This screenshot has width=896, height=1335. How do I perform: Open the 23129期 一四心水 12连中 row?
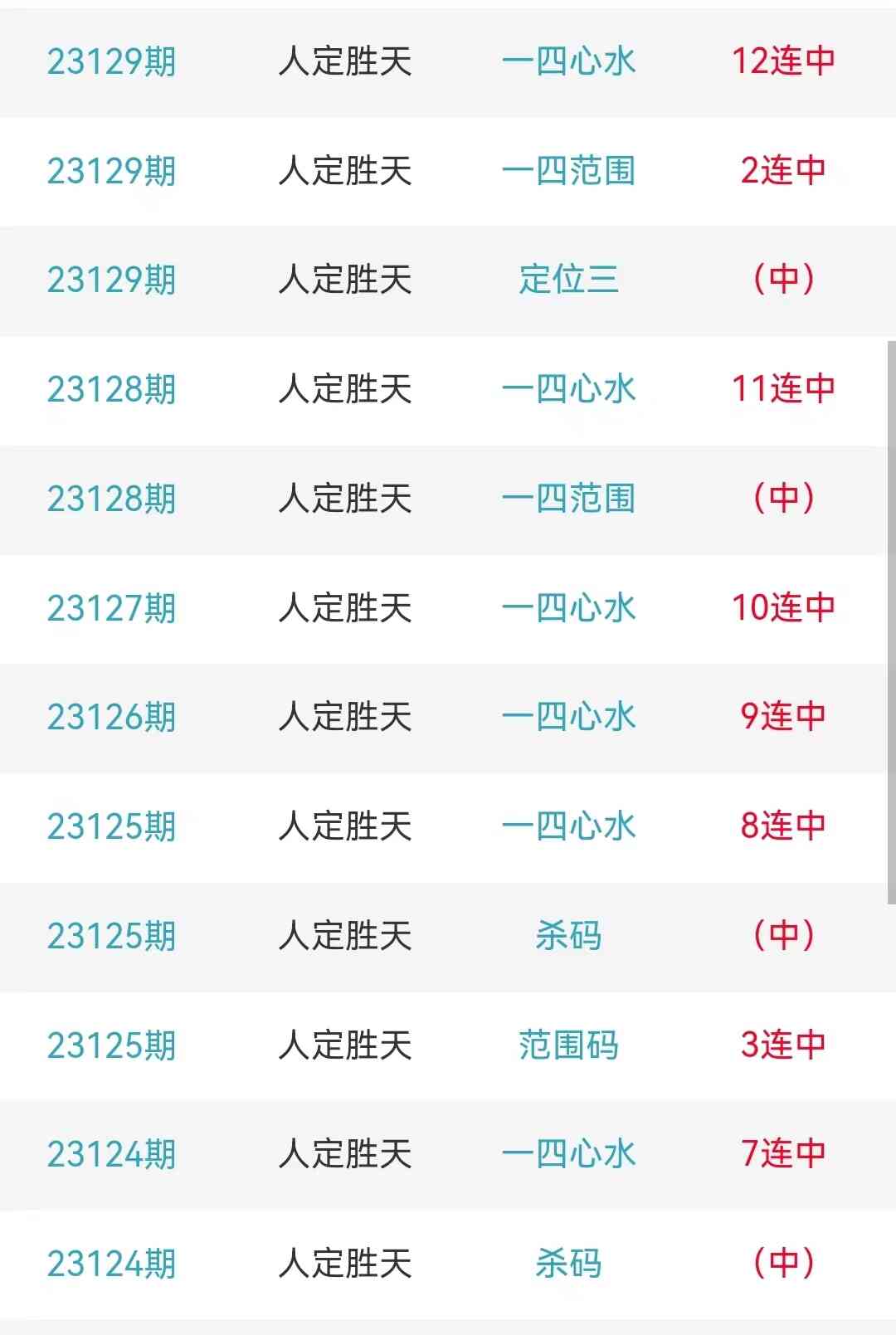[568, 61]
